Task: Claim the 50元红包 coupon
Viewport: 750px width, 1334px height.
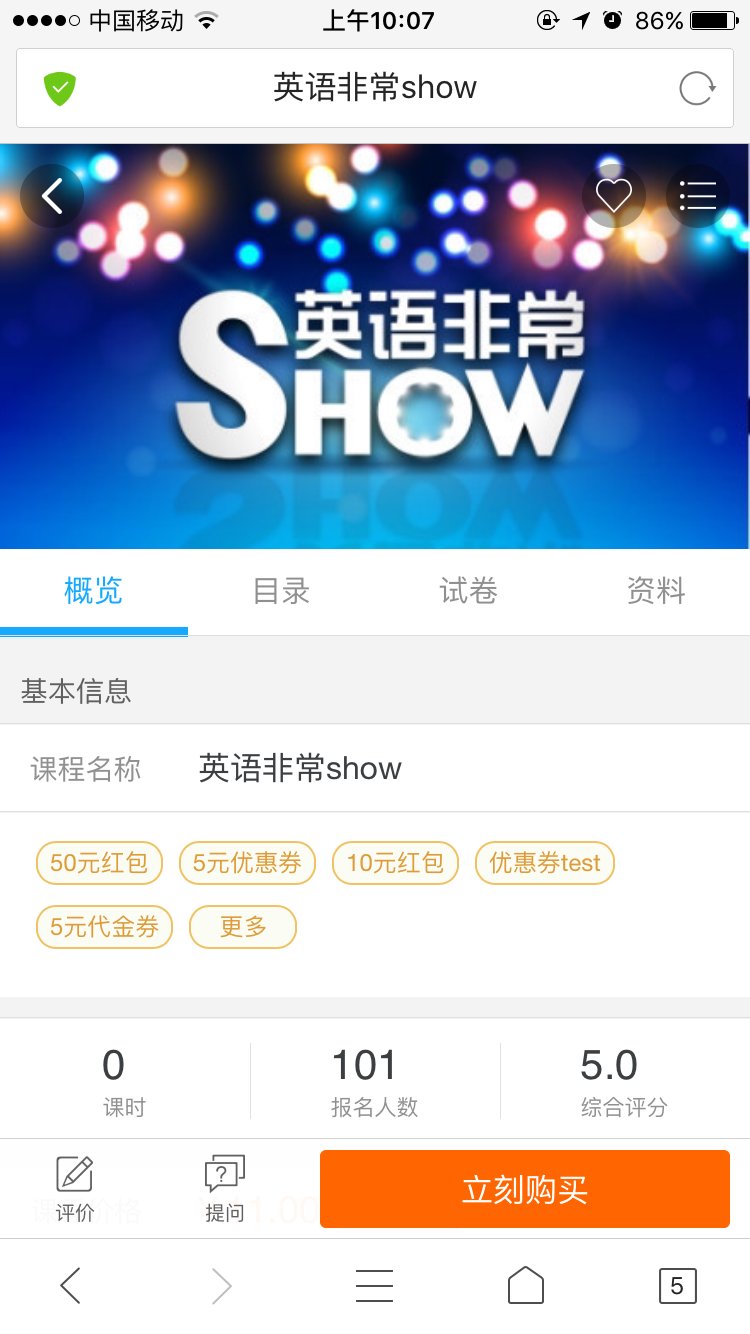Action: 99,863
